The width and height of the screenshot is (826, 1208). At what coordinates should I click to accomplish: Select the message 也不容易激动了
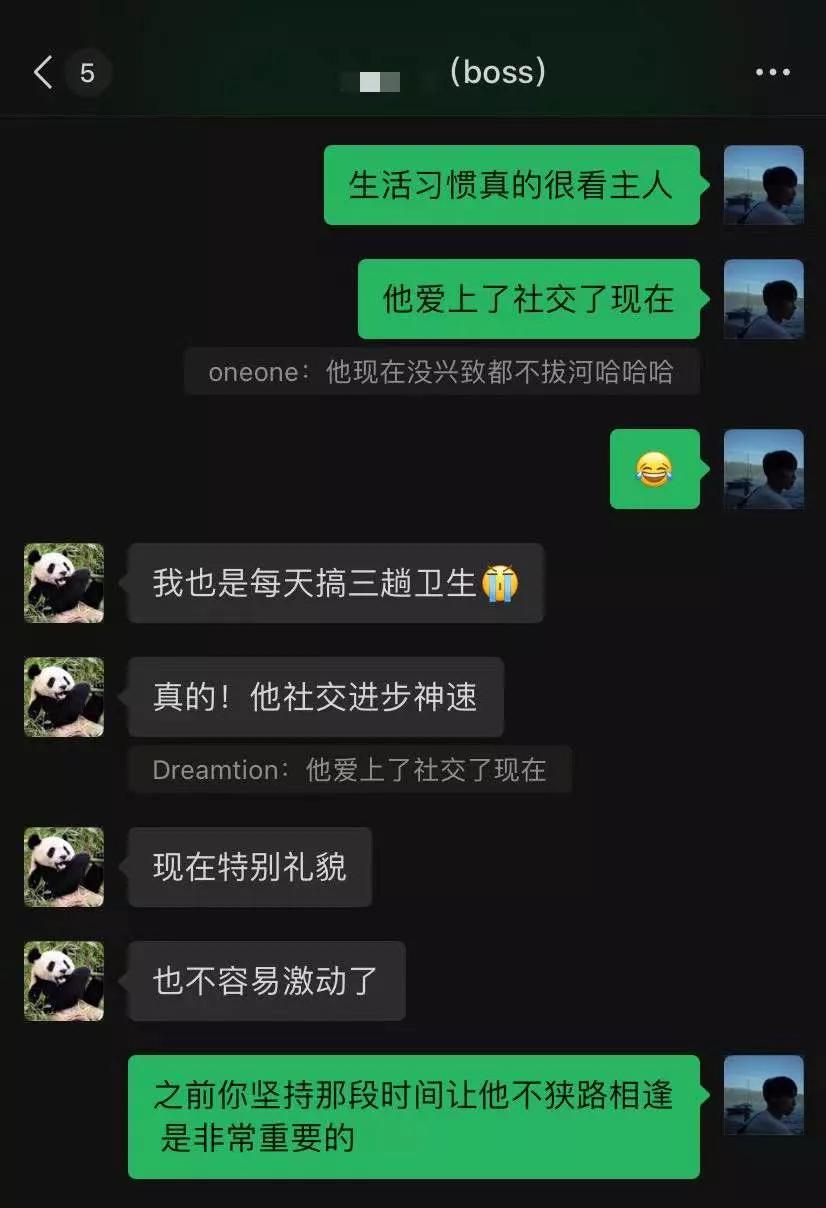point(265,981)
